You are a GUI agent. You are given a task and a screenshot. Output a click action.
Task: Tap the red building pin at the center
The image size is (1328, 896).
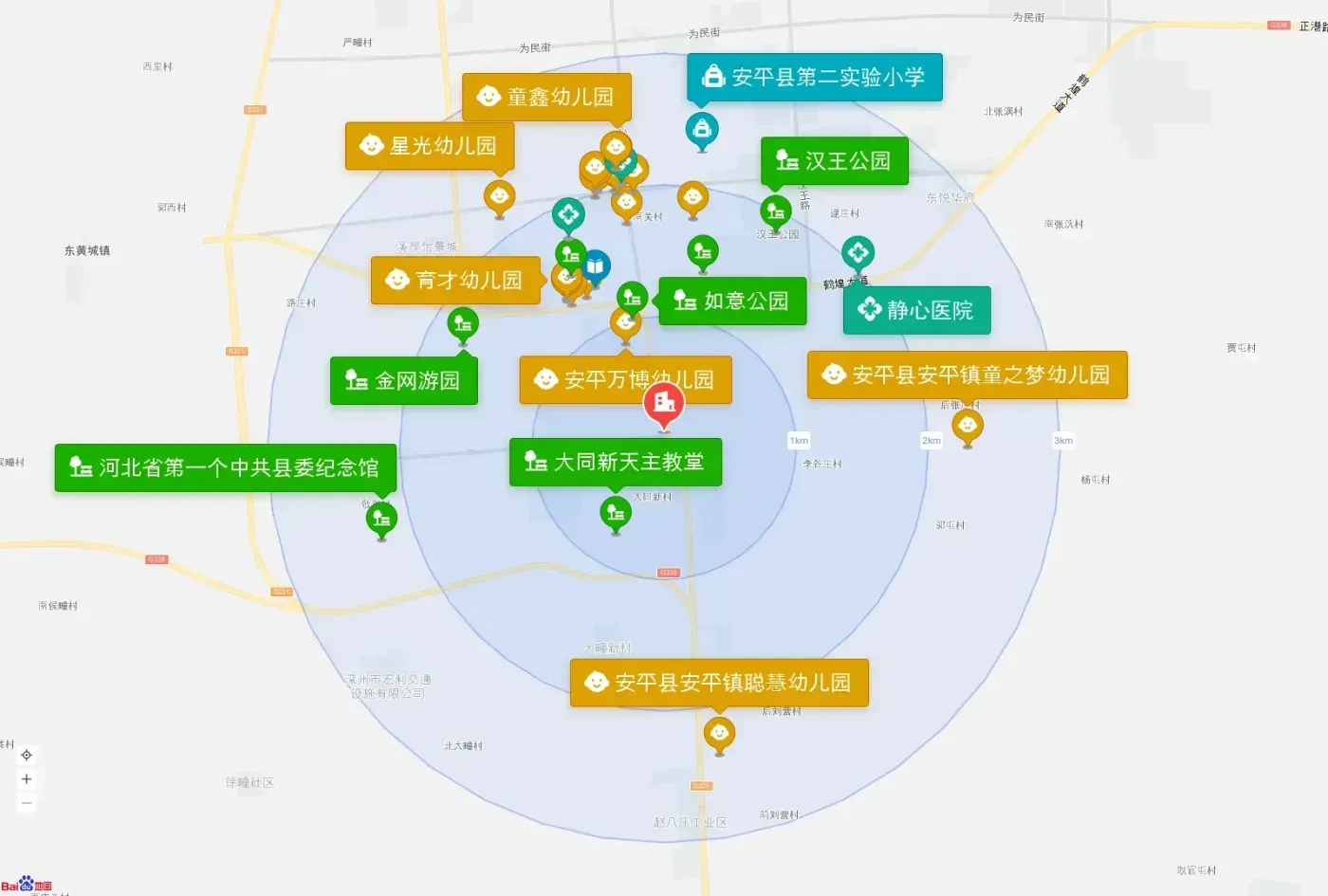(664, 407)
